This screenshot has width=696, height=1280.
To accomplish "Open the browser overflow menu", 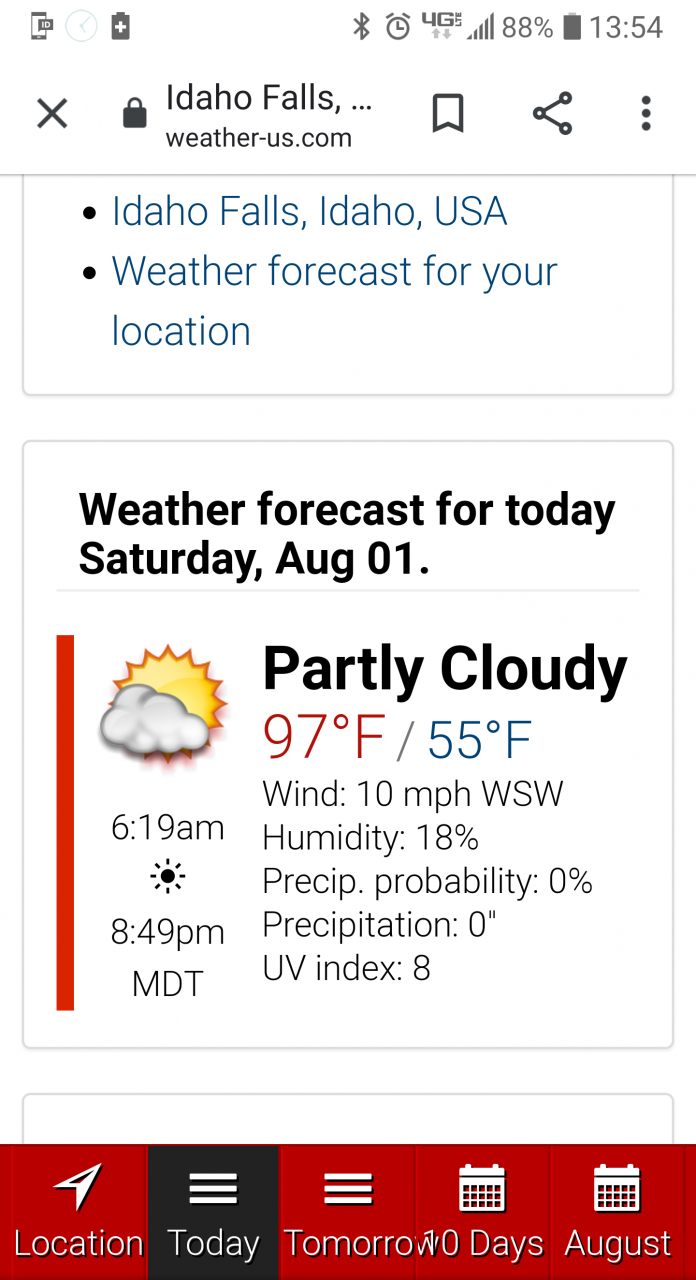I will point(646,114).
